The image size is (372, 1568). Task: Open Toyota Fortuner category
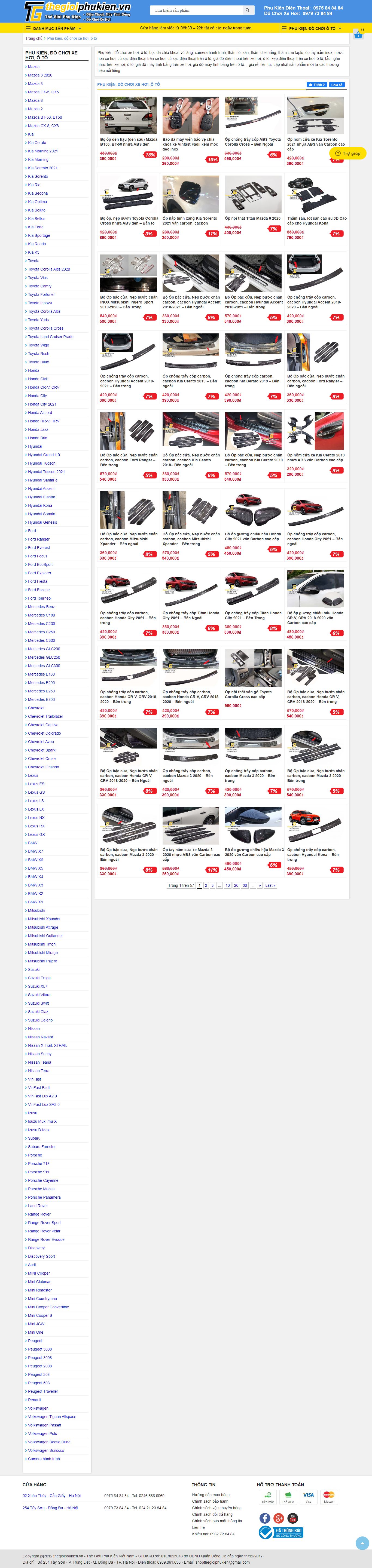tap(41, 294)
